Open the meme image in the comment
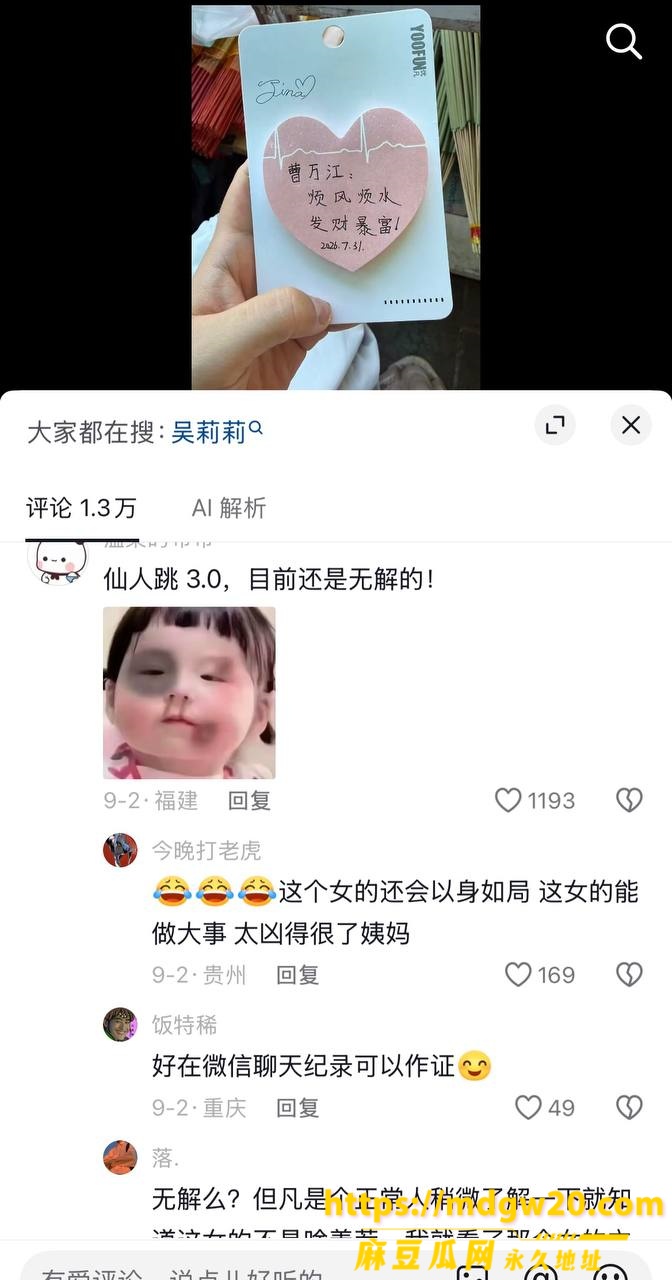Viewport: 672px width, 1280px height. pyautogui.click(x=189, y=693)
